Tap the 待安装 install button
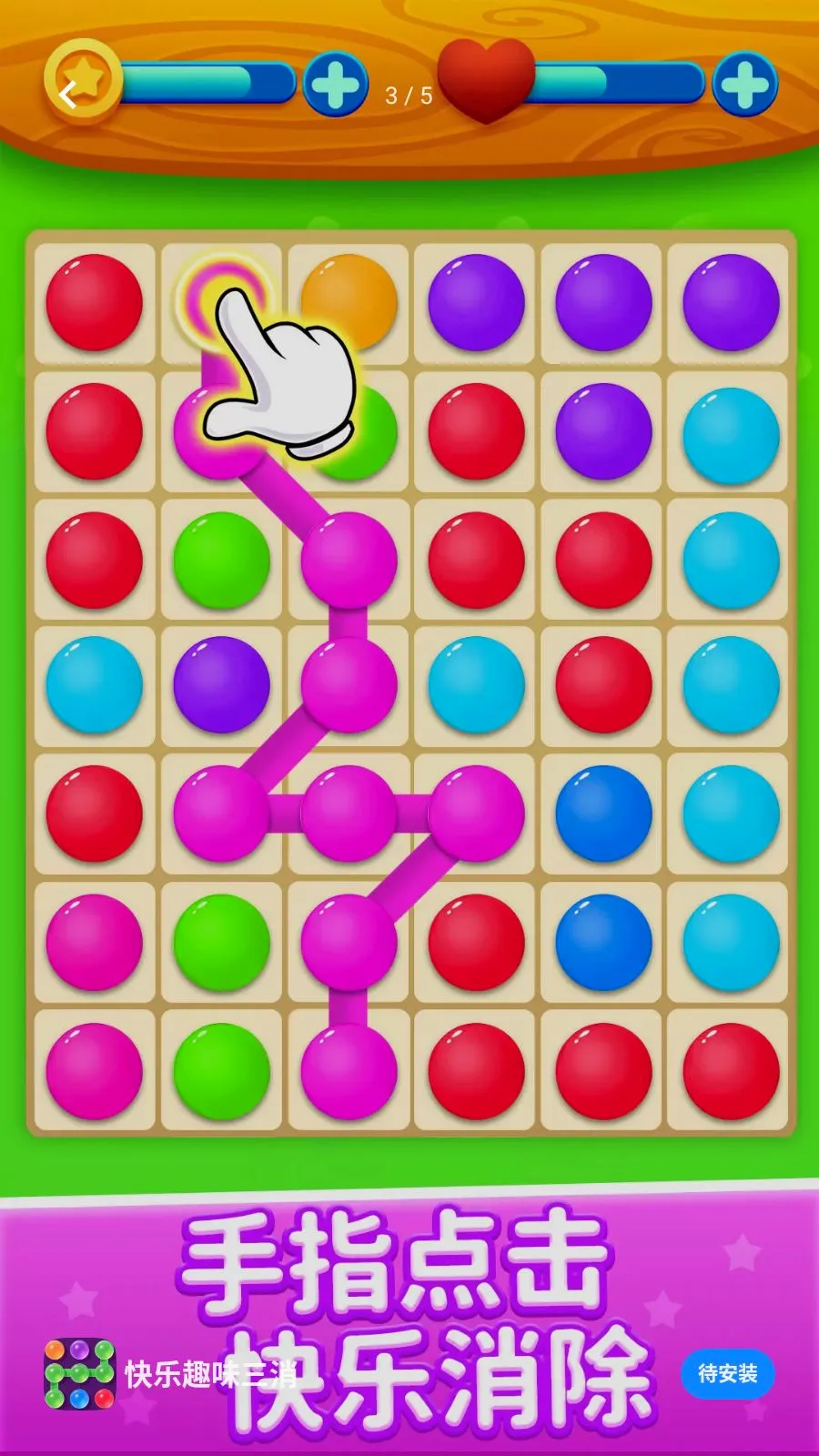819x1456 pixels. pyautogui.click(x=727, y=1373)
